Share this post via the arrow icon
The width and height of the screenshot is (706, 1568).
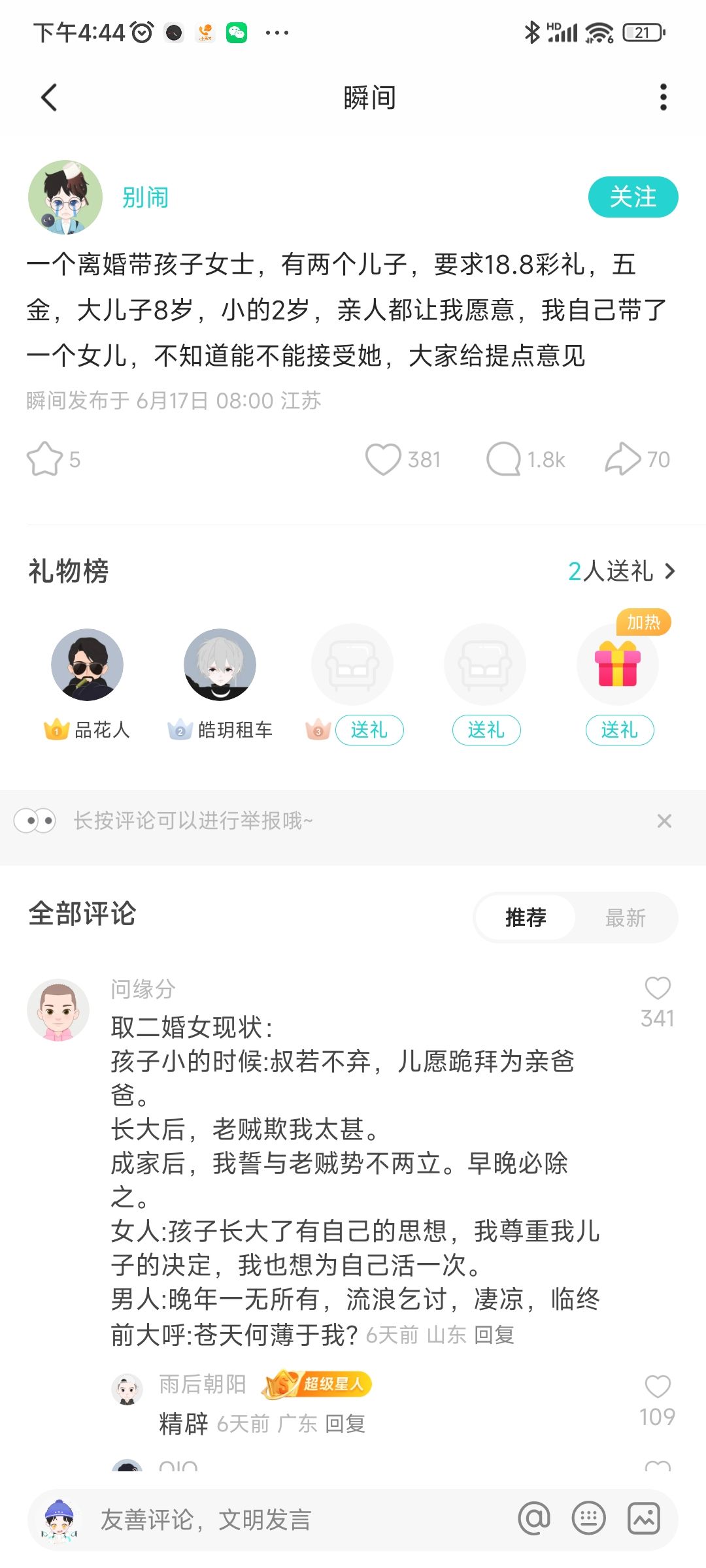(622, 459)
